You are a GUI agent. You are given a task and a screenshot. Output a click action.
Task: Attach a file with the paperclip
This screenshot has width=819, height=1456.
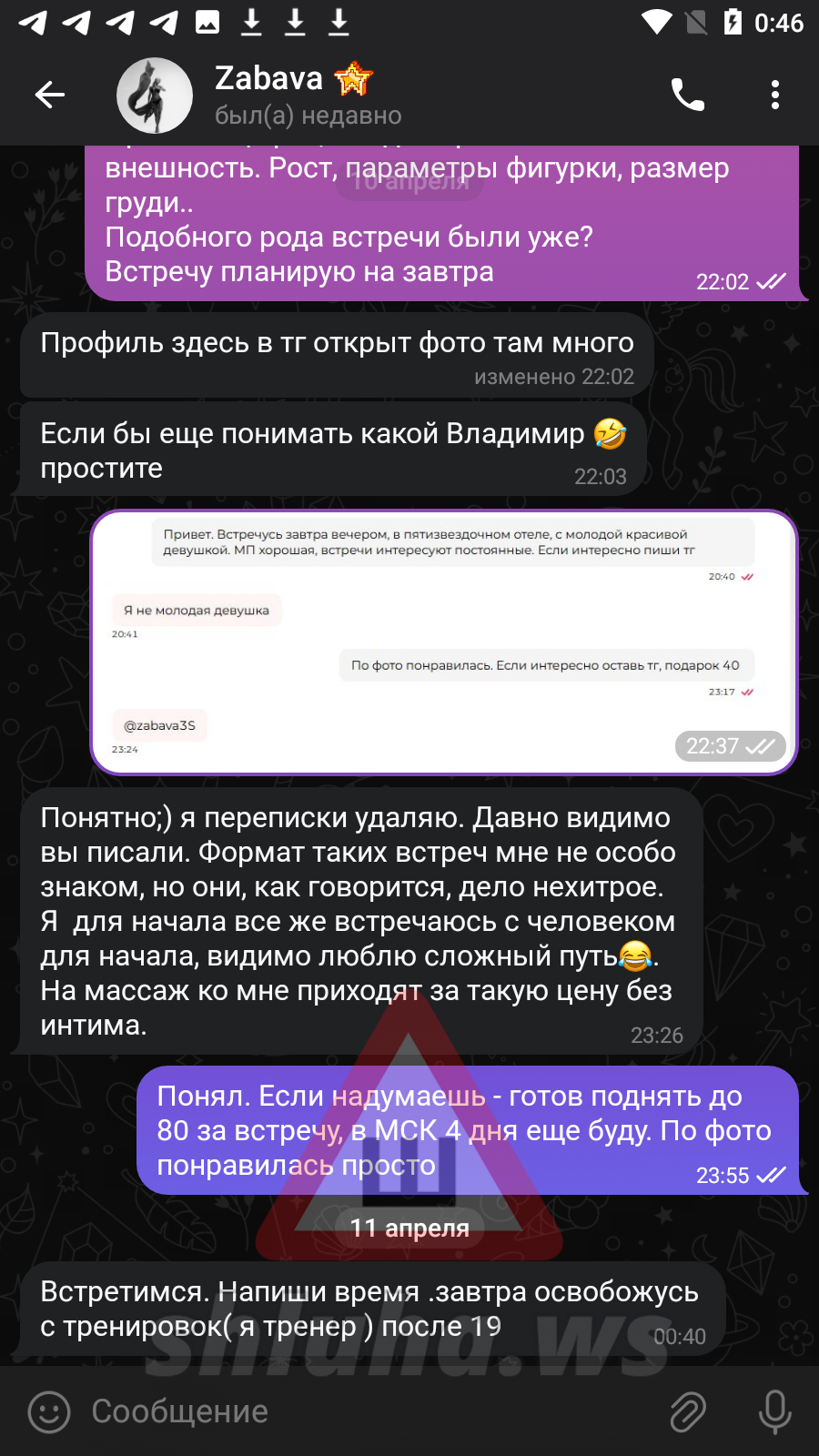click(x=688, y=1412)
